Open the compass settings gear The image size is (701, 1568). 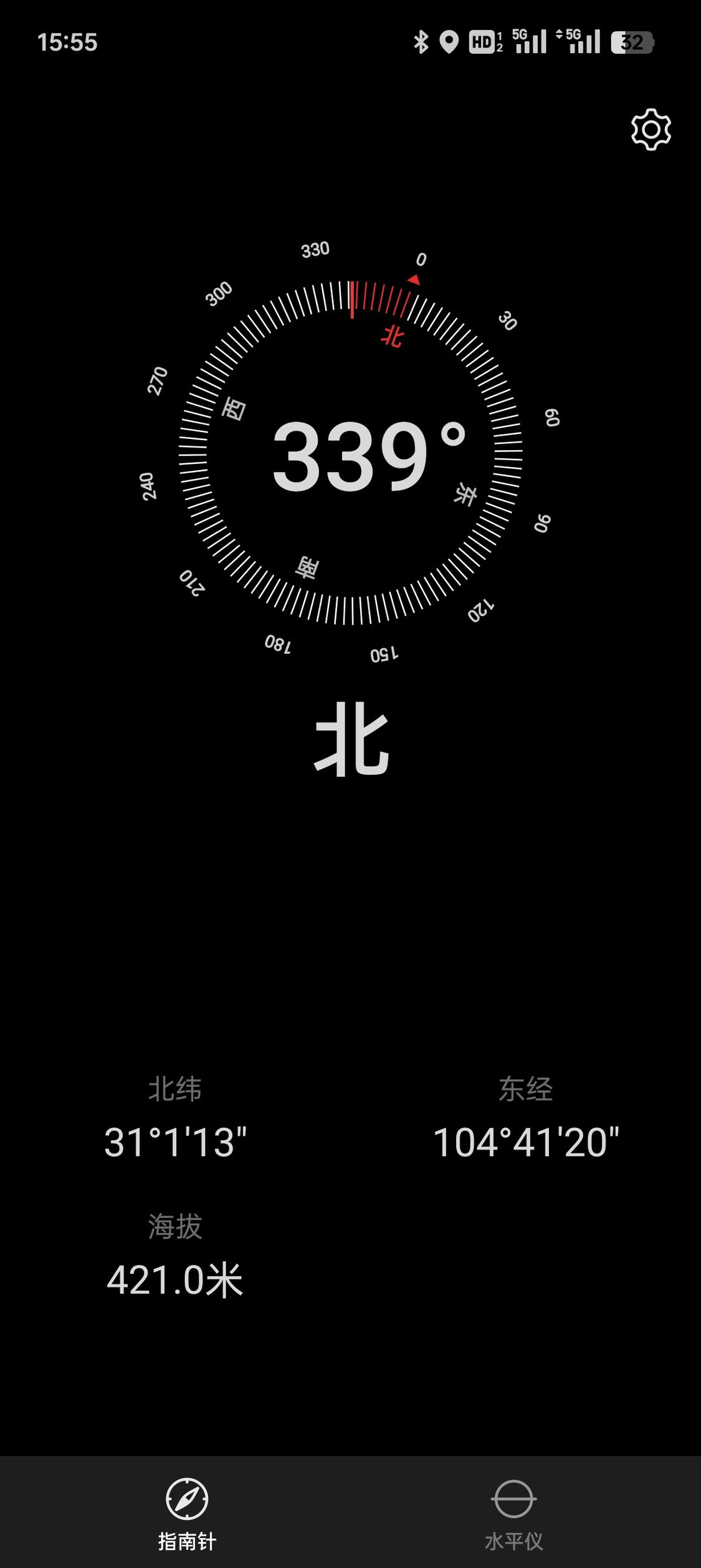tap(651, 130)
